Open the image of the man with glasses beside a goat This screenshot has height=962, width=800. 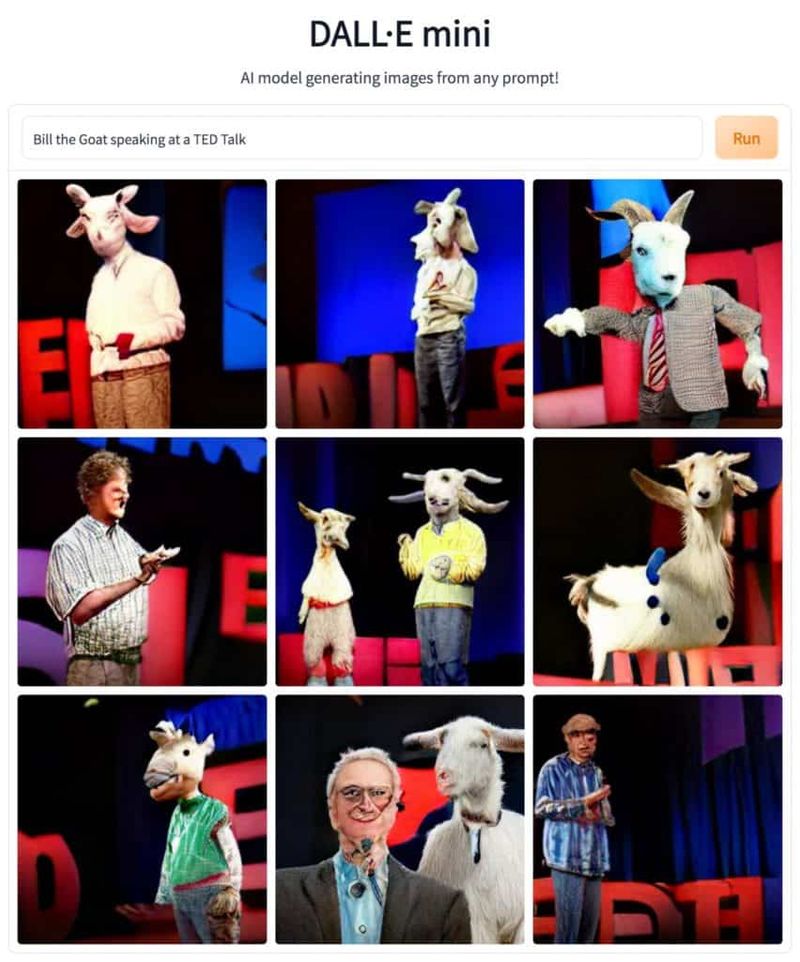tap(400, 819)
